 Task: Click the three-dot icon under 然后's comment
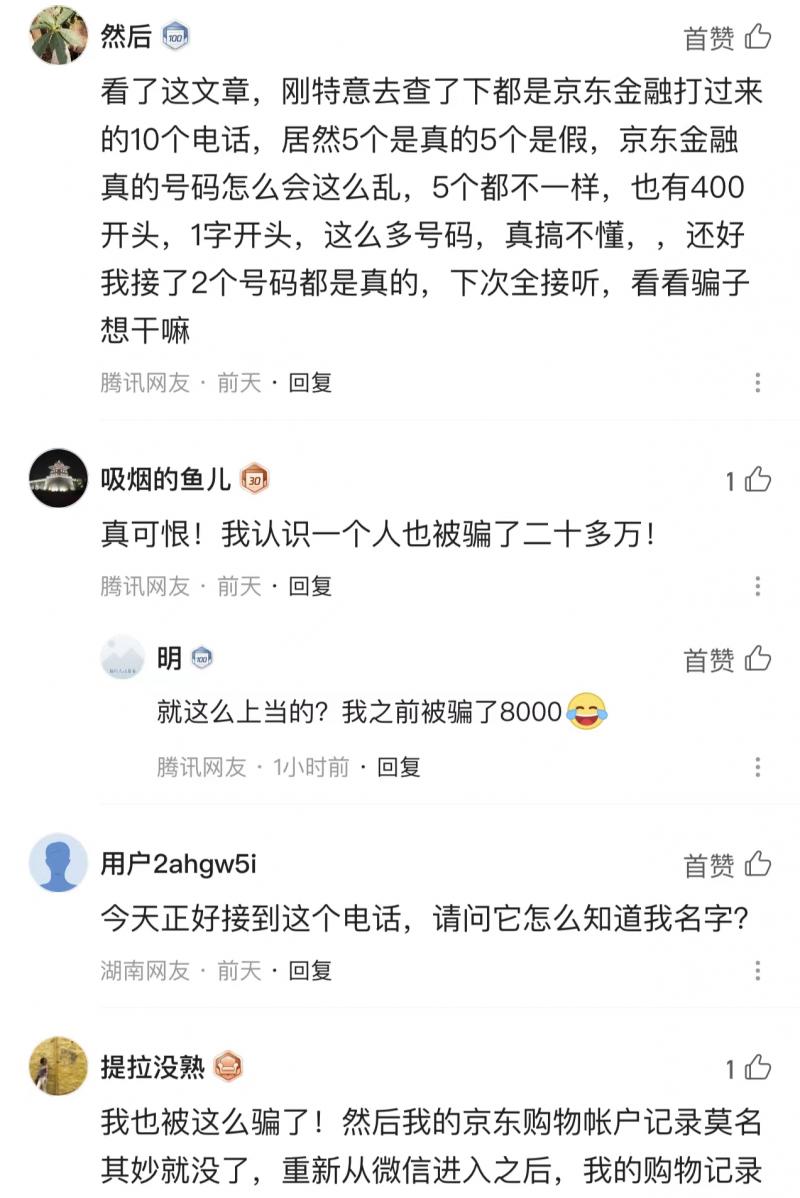757,384
